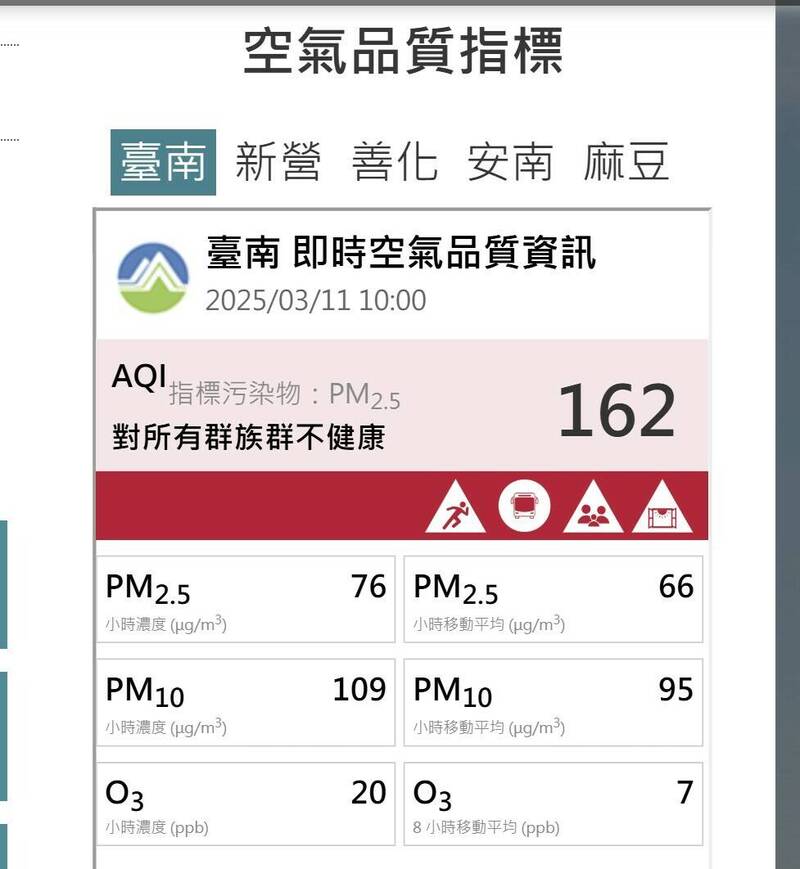
Task: Show 安南 station readings
Action: point(510,162)
